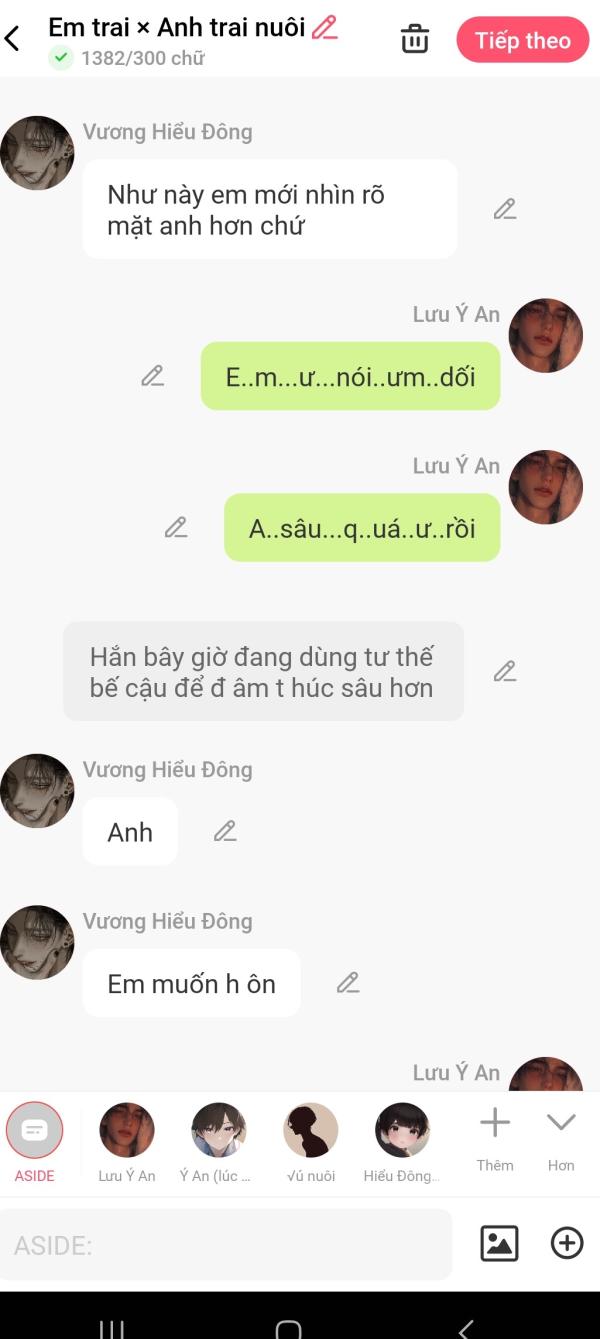This screenshot has height=1339, width=600.
Task: Go back using the top-left arrow
Action: (13, 40)
